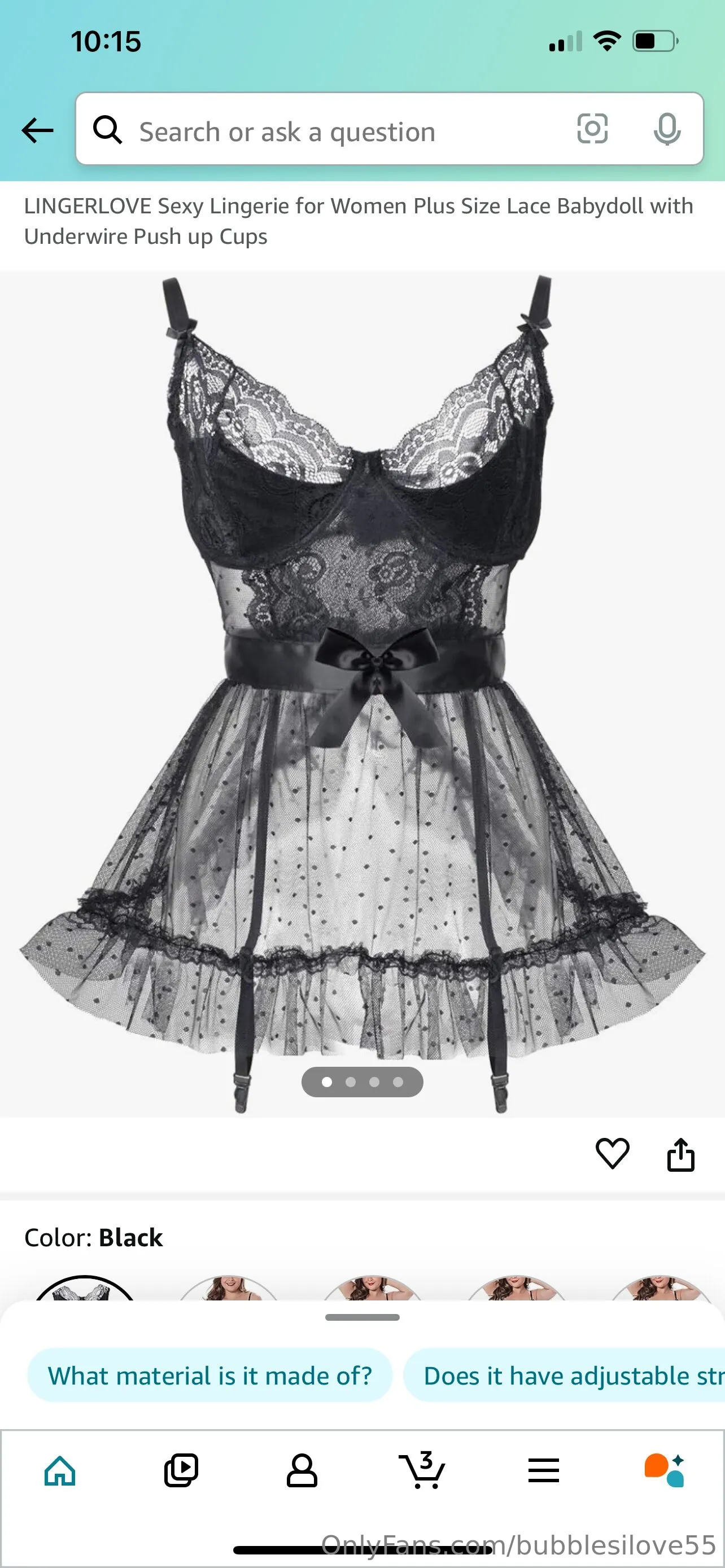Ask "What material is it made of?"
The image size is (725, 1568).
pyautogui.click(x=209, y=1376)
